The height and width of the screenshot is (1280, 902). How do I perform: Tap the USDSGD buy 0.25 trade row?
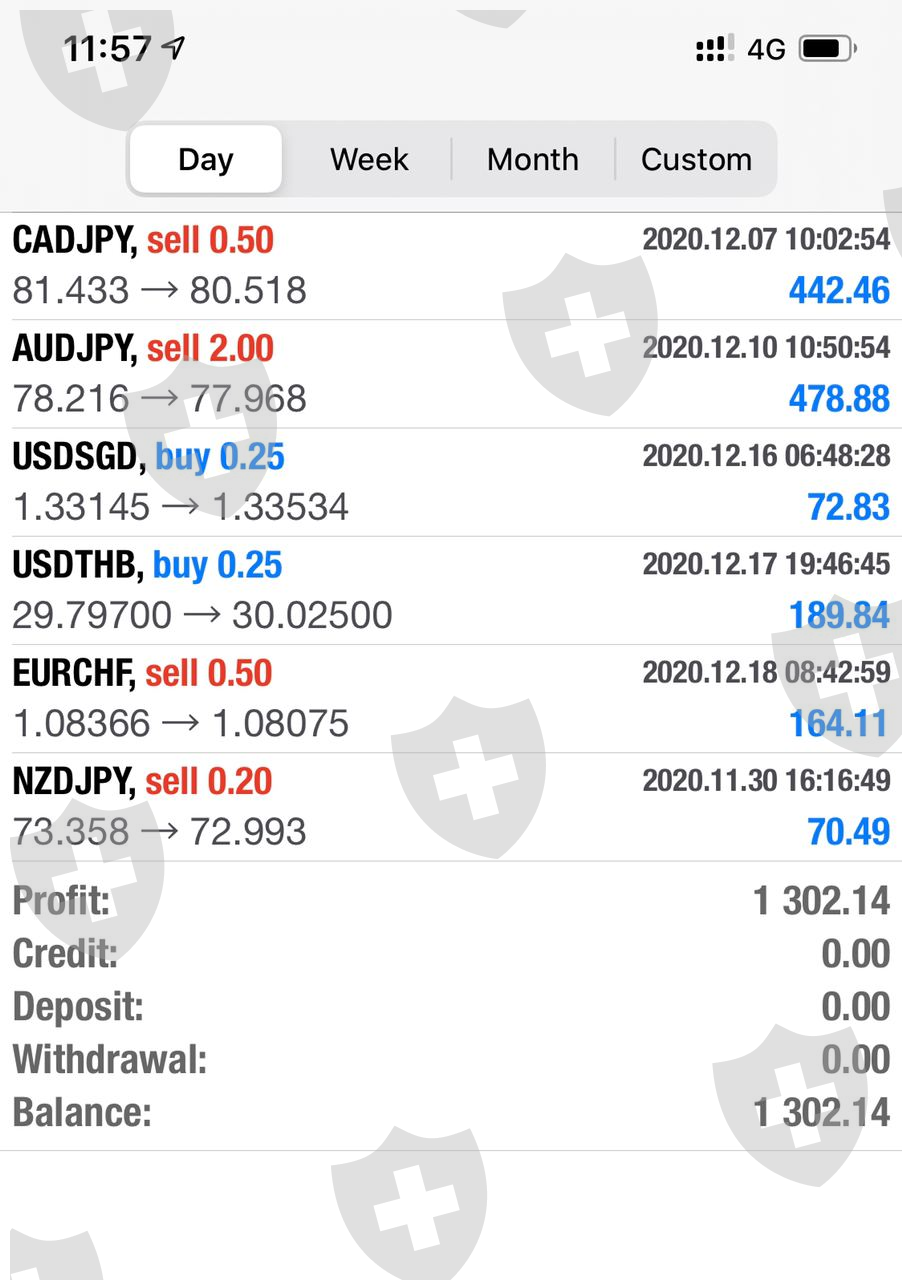click(450, 482)
